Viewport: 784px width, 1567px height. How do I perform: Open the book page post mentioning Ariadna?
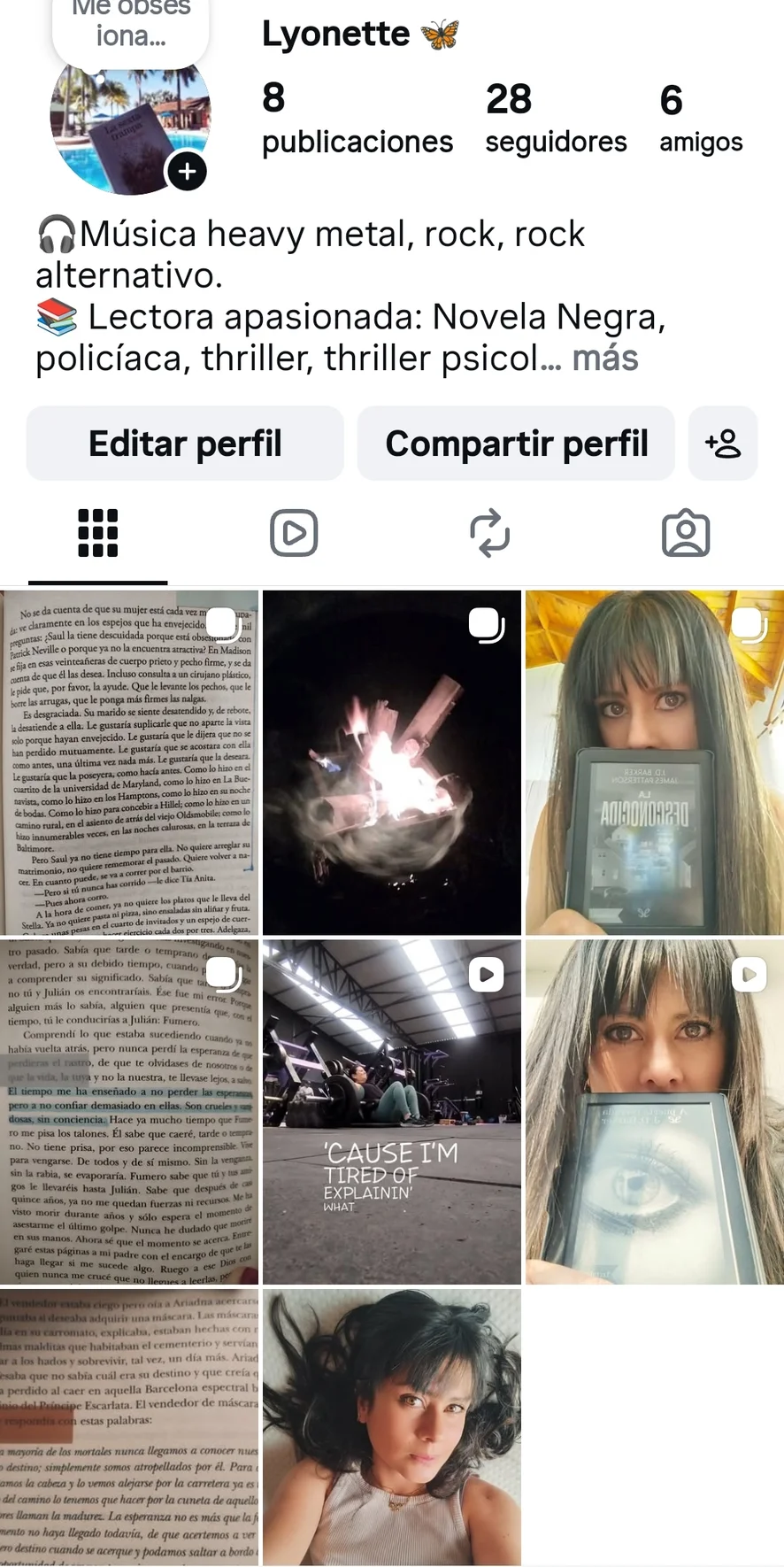[129, 1426]
